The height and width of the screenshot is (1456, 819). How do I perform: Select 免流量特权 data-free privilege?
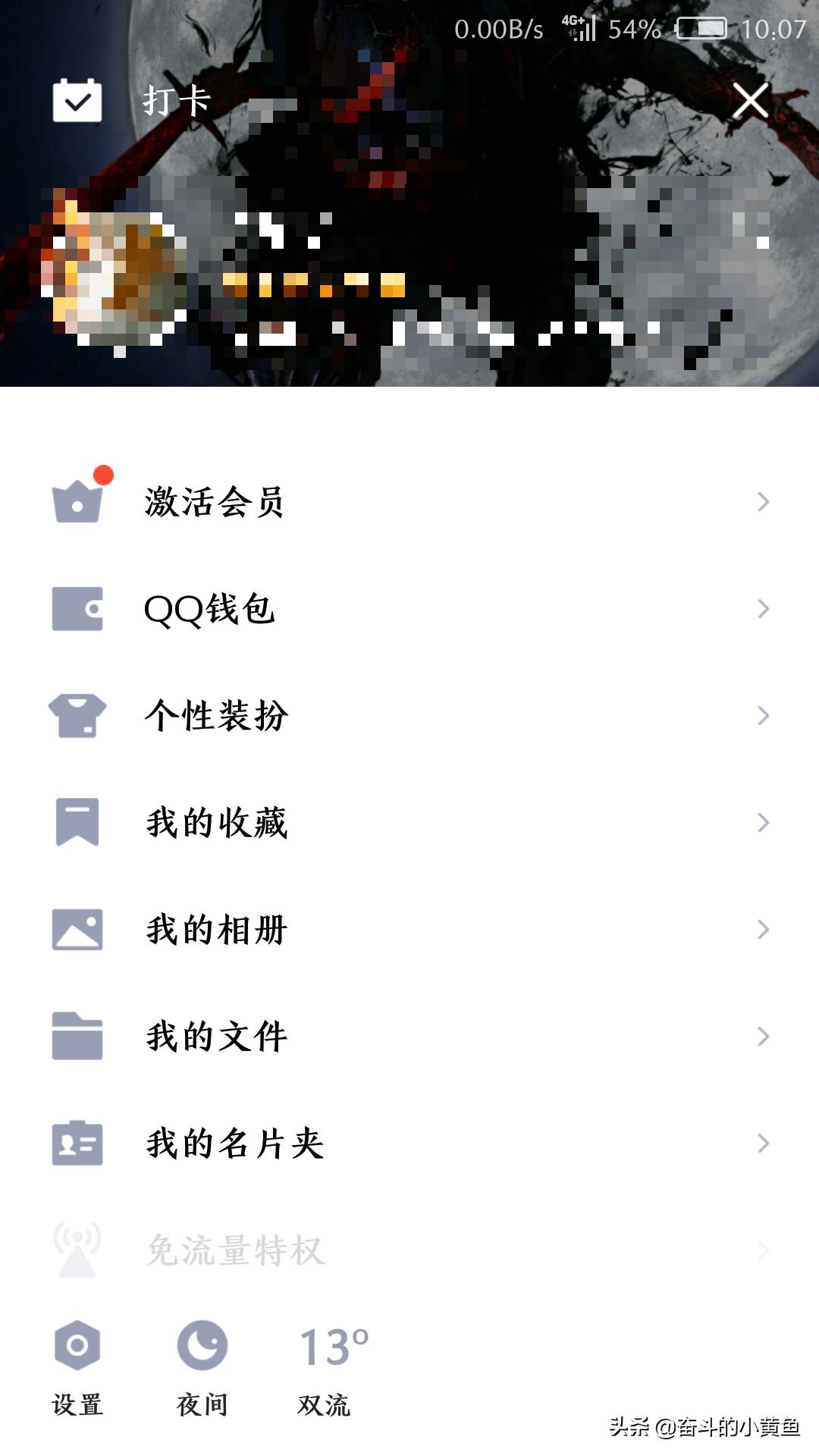[x=409, y=1250]
